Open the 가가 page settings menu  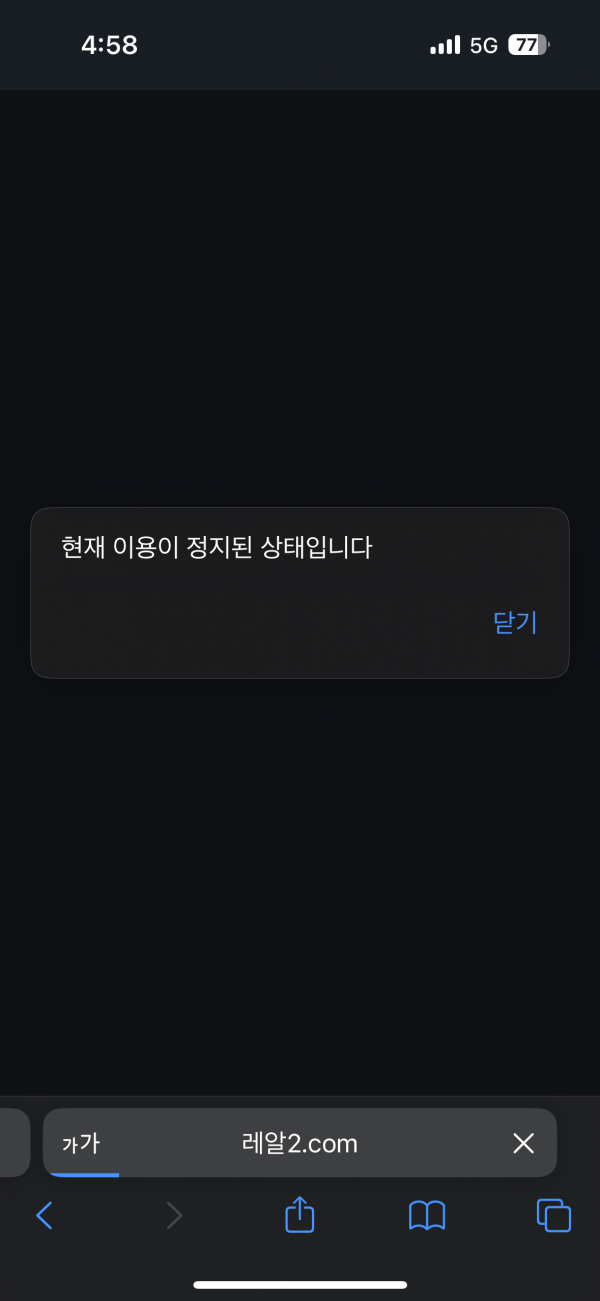coord(81,1143)
